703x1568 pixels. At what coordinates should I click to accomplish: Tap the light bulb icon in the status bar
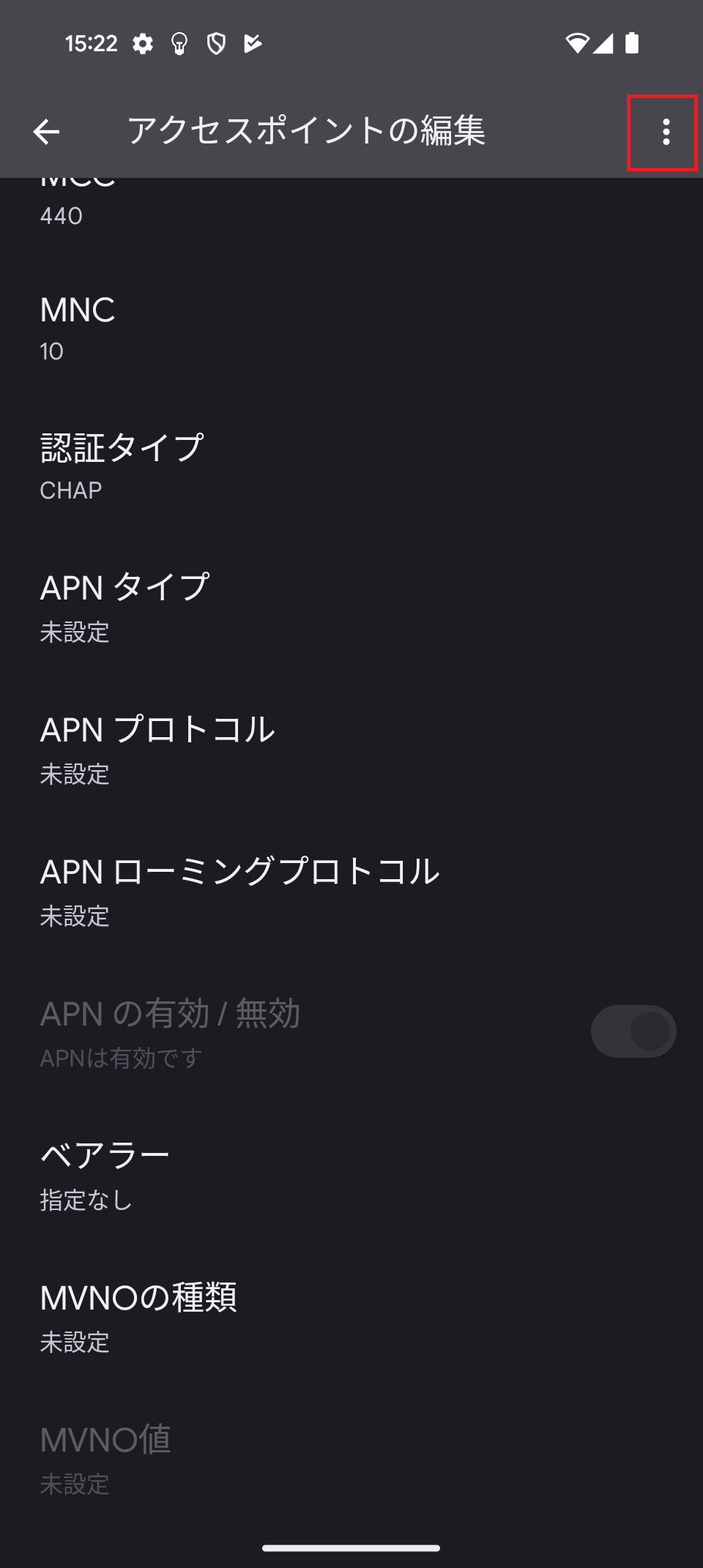point(178,42)
